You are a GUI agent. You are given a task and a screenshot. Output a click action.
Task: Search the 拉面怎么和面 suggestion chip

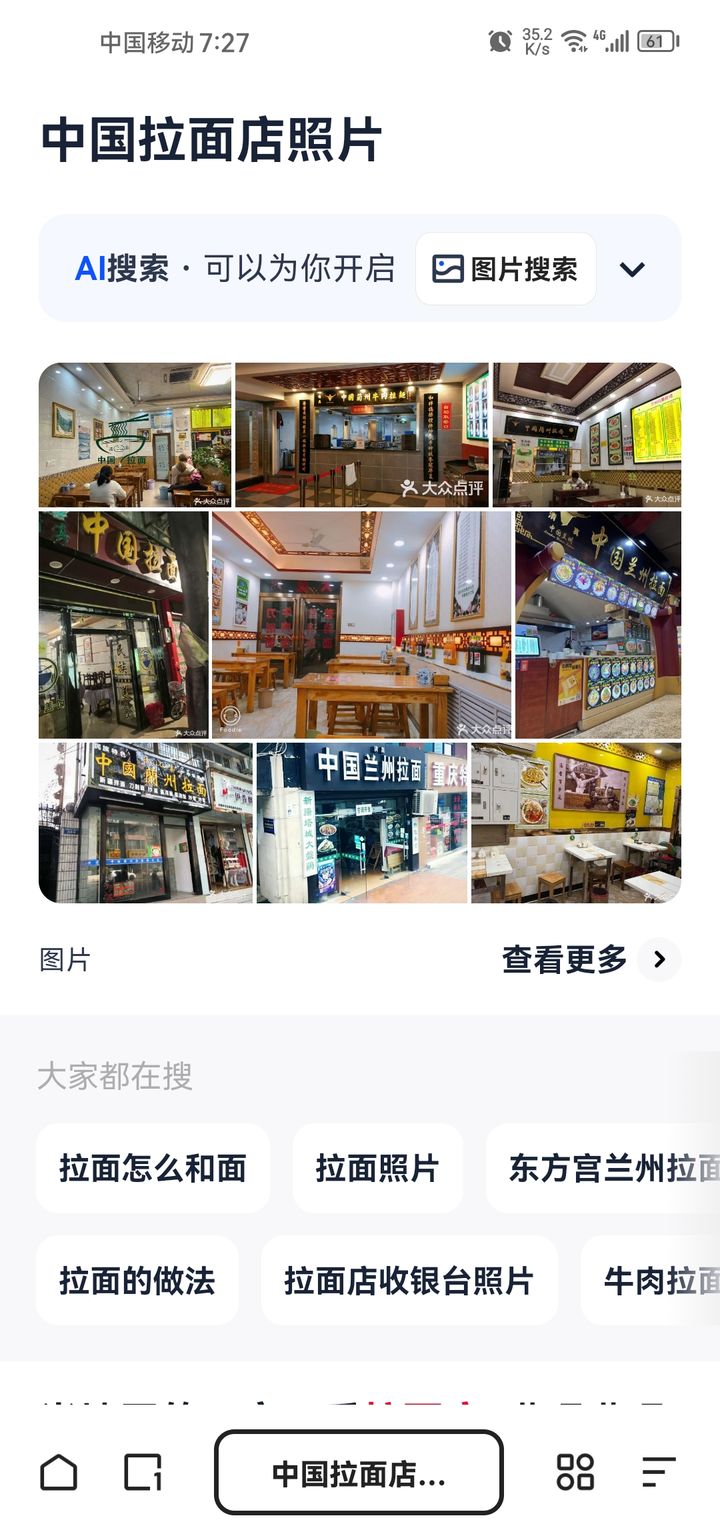pyautogui.click(x=152, y=1168)
